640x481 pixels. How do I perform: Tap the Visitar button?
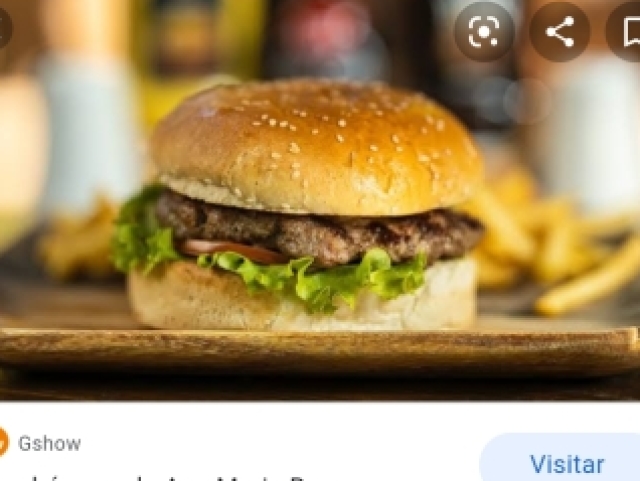(566, 464)
